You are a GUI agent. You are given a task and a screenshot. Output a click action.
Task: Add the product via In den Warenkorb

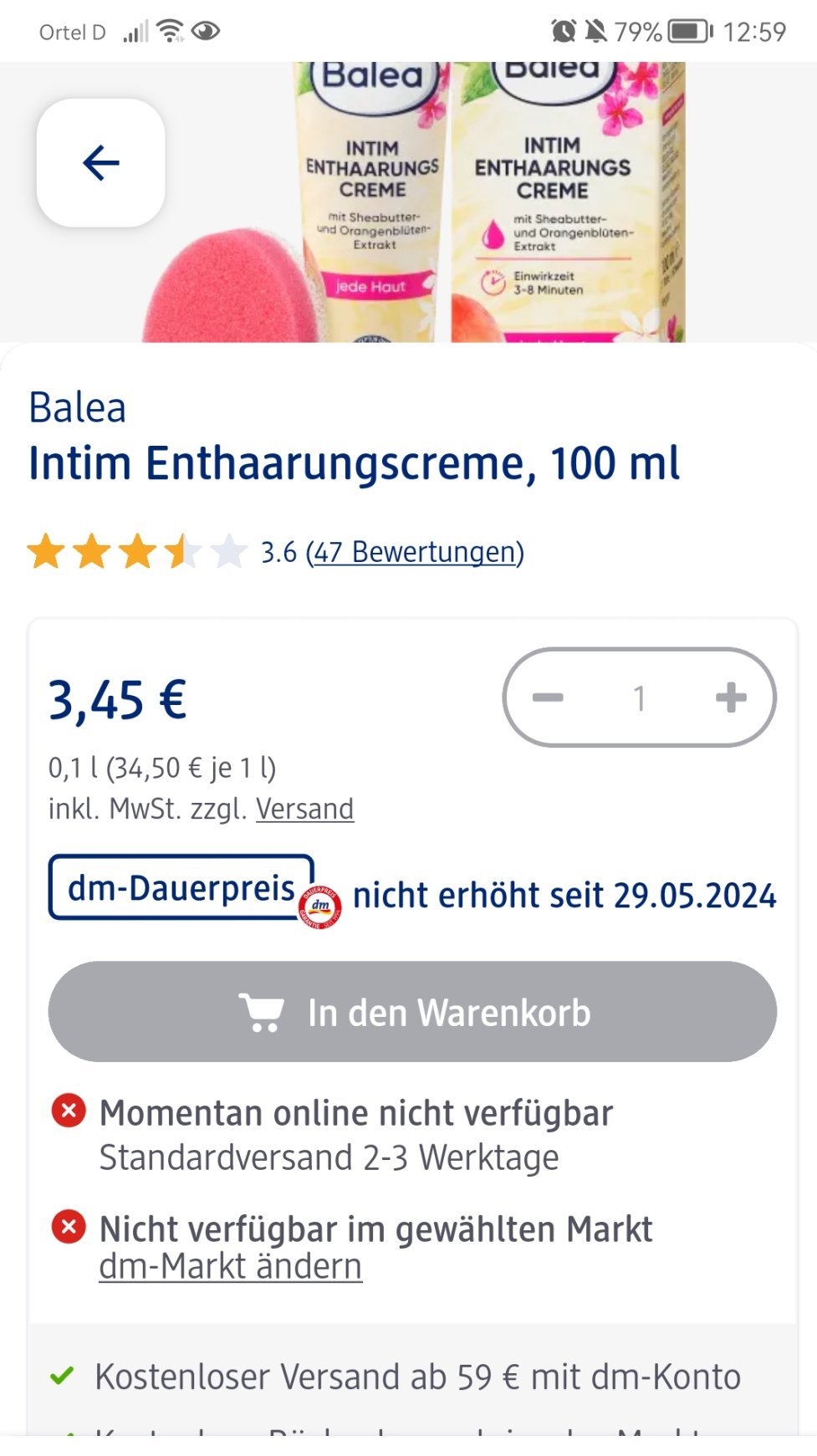pos(412,1012)
